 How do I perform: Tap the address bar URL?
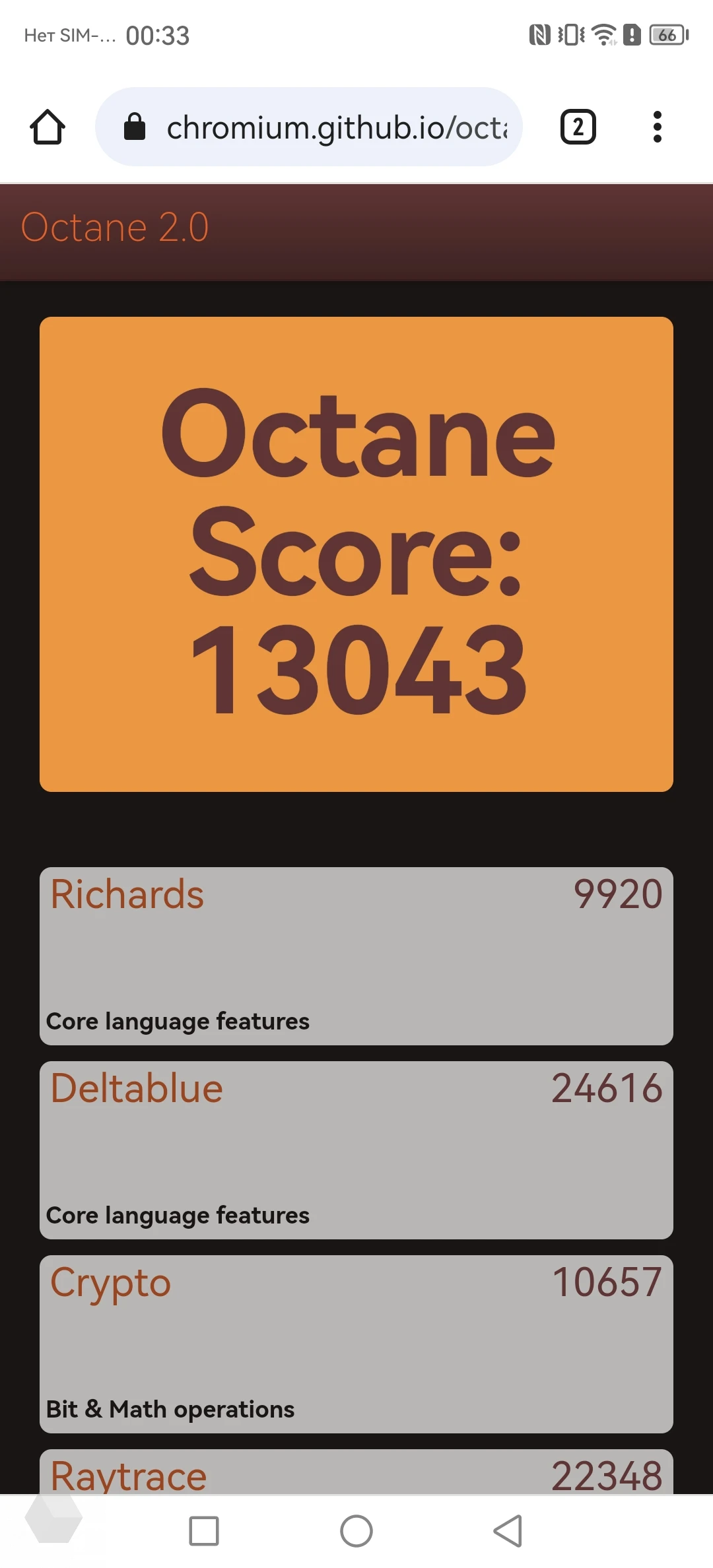coord(337,127)
